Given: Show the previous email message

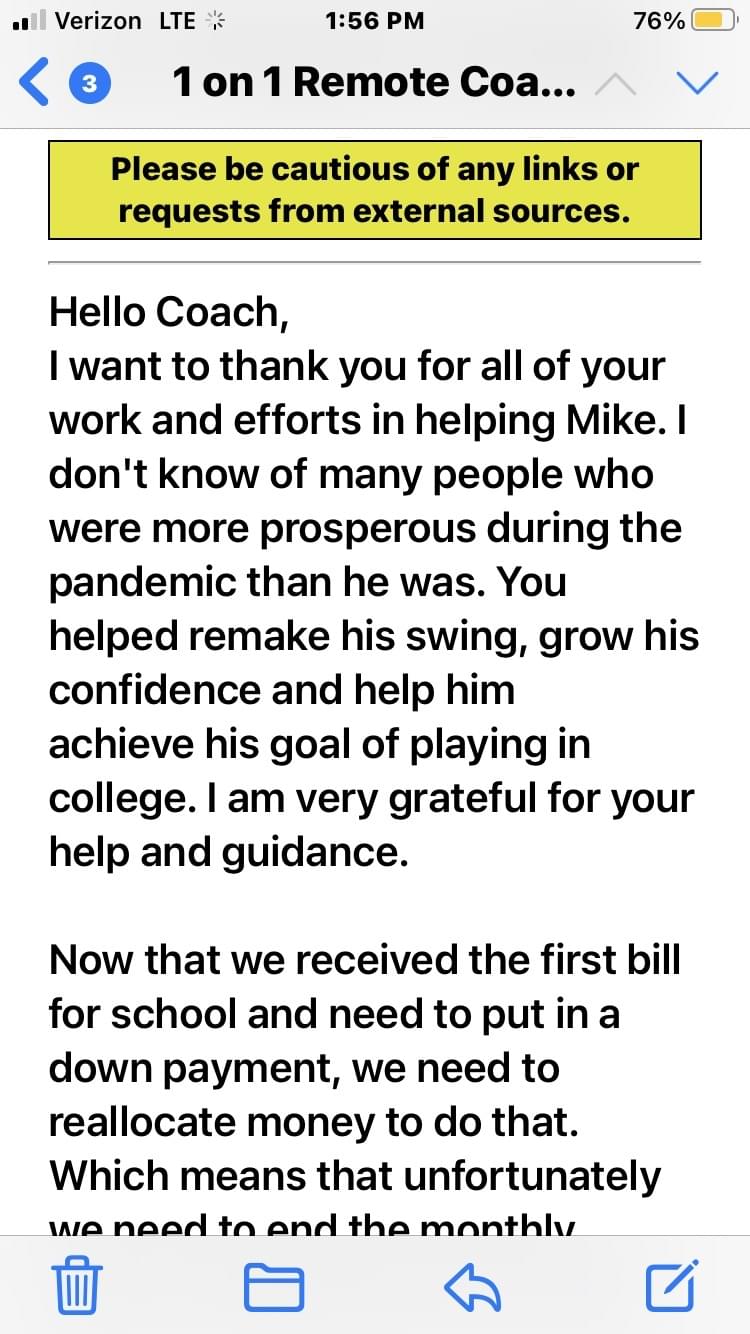Looking at the screenshot, I should click(617, 84).
